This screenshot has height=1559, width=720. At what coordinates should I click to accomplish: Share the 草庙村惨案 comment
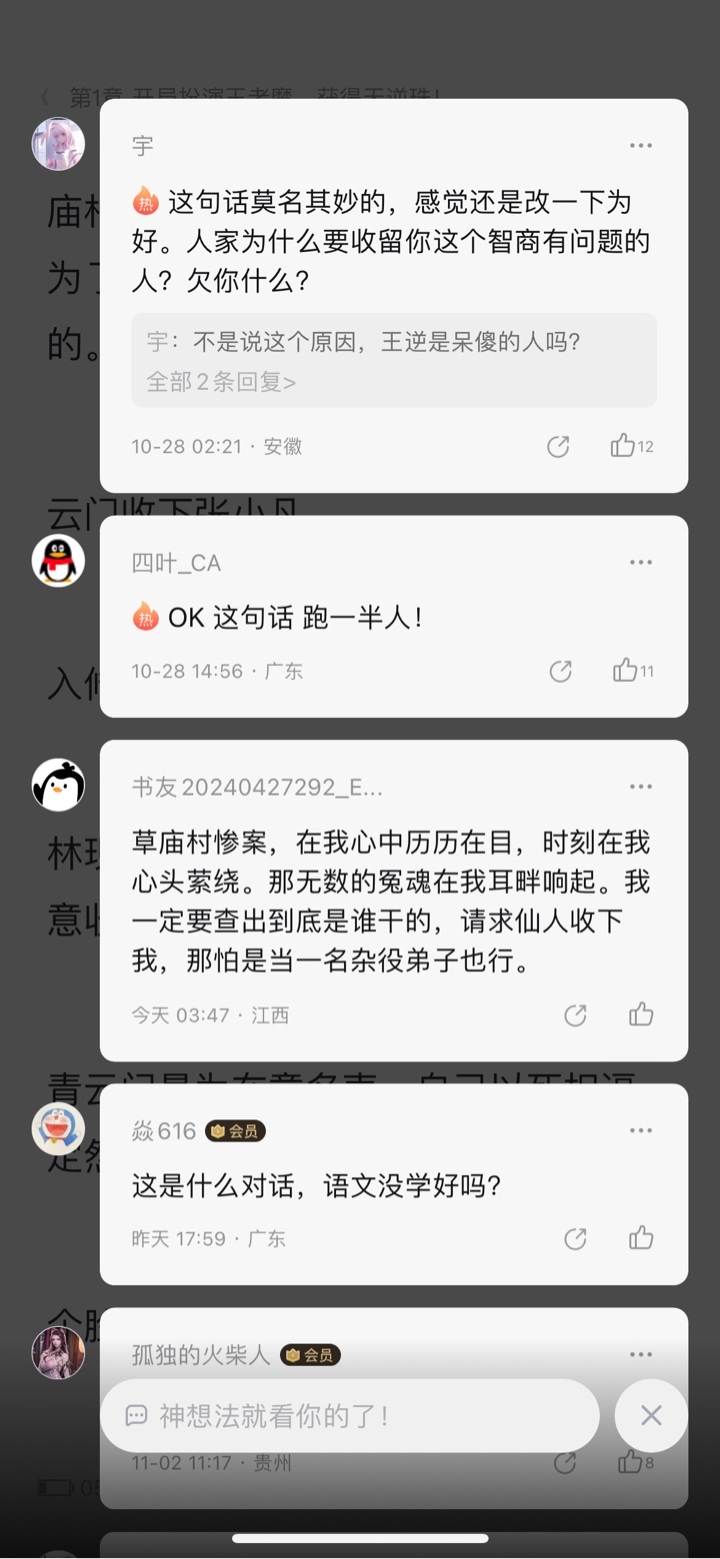[575, 1016]
